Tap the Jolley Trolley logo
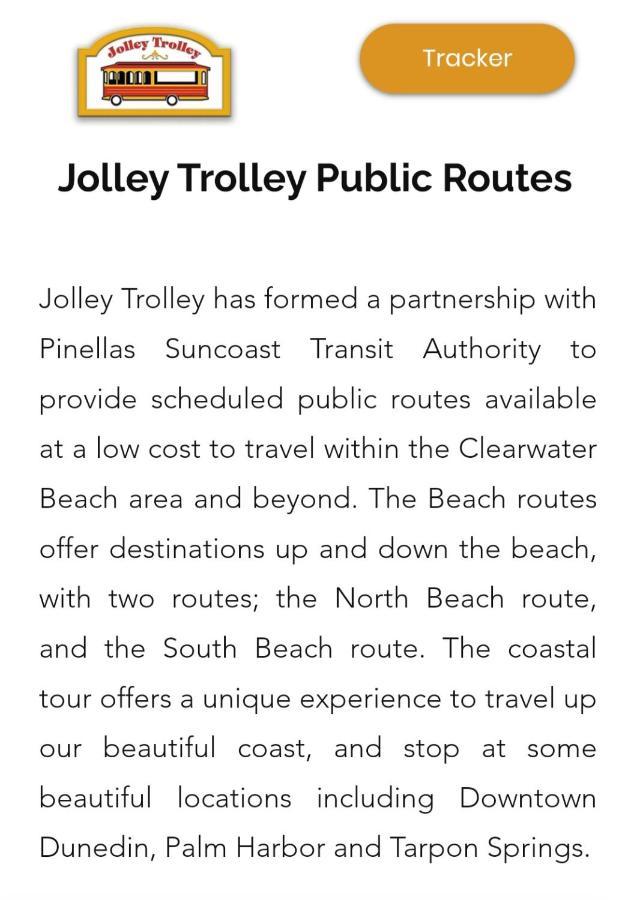Viewport: 622px width, 900px height. [155, 73]
